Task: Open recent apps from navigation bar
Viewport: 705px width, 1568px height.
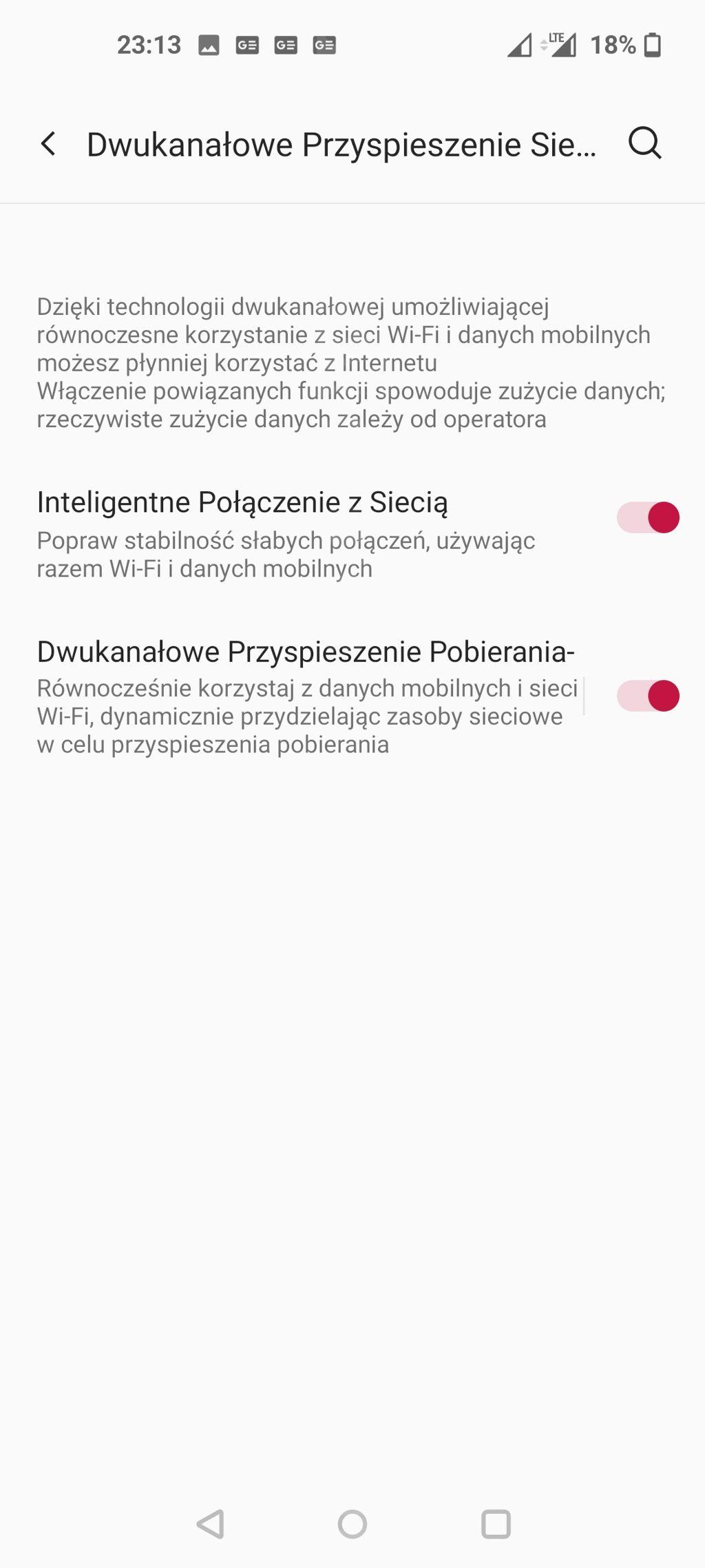Action: pos(496,1524)
